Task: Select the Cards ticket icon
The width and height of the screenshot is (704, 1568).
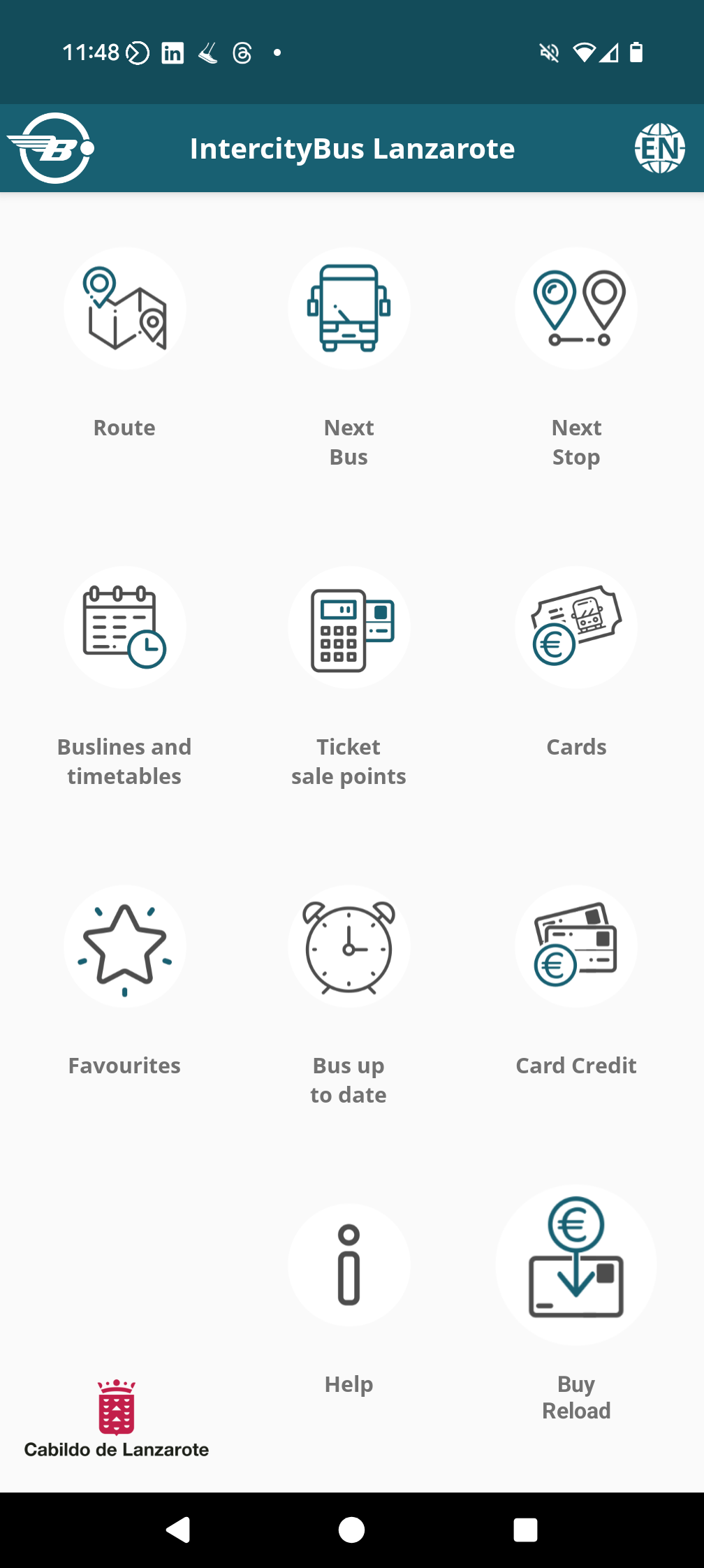Action: [x=575, y=627]
